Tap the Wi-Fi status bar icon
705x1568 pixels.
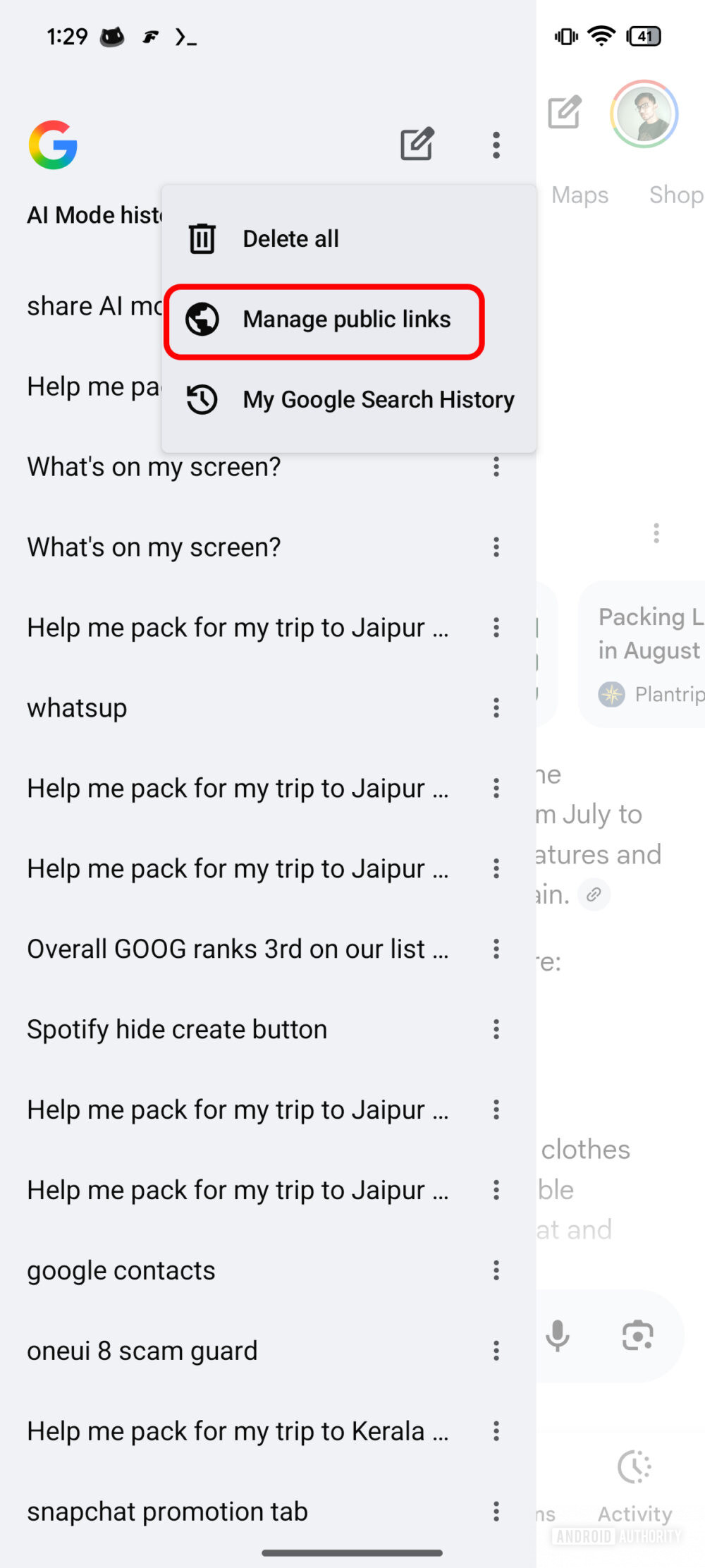[x=601, y=35]
